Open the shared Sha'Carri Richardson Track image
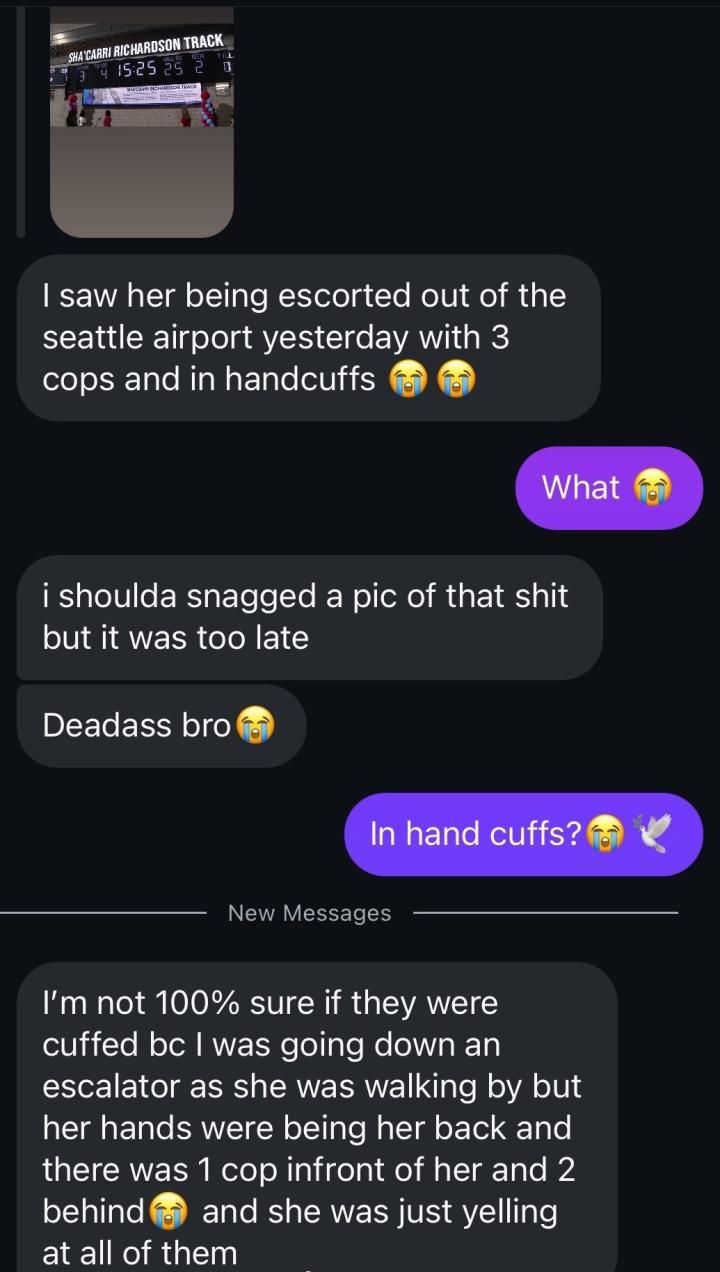The height and width of the screenshot is (1272, 720). (x=141, y=120)
